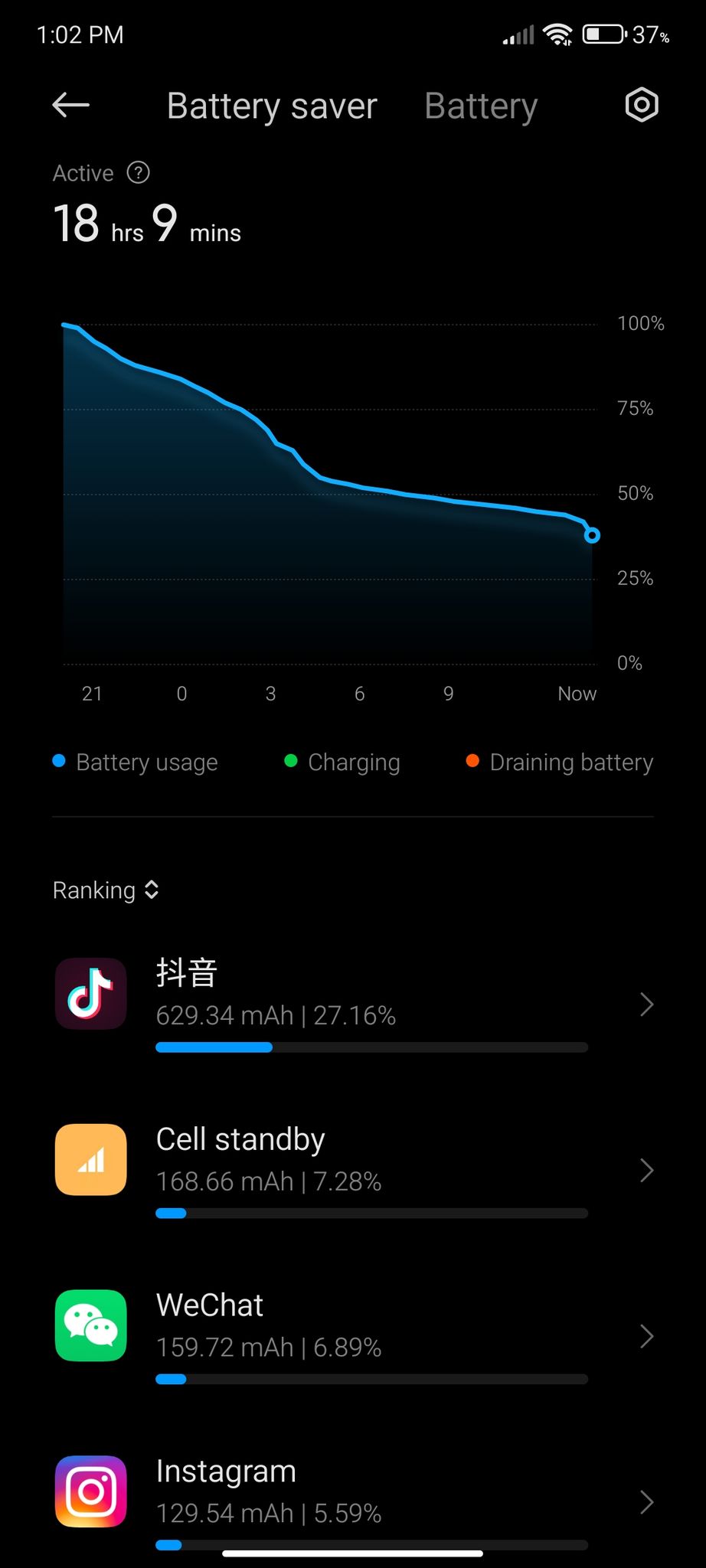View Cell standby usage details
Screen dimensions: 706x1568
[352, 1169]
